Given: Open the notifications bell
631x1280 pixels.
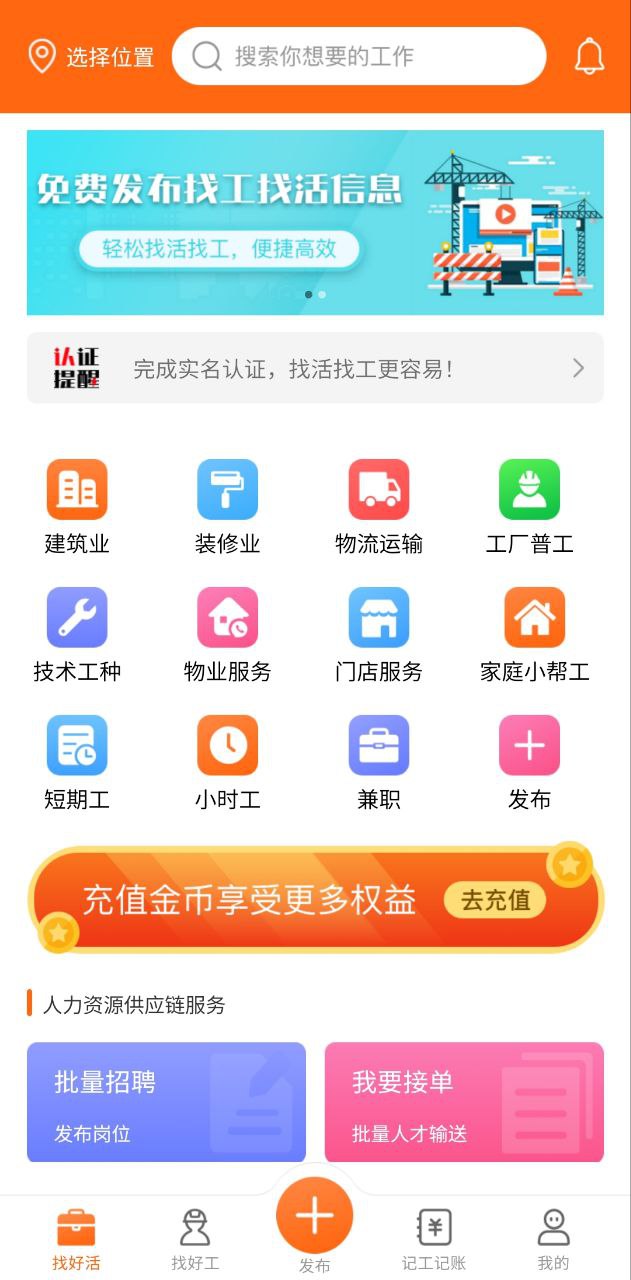Looking at the screenshot, I should [589, 57].
